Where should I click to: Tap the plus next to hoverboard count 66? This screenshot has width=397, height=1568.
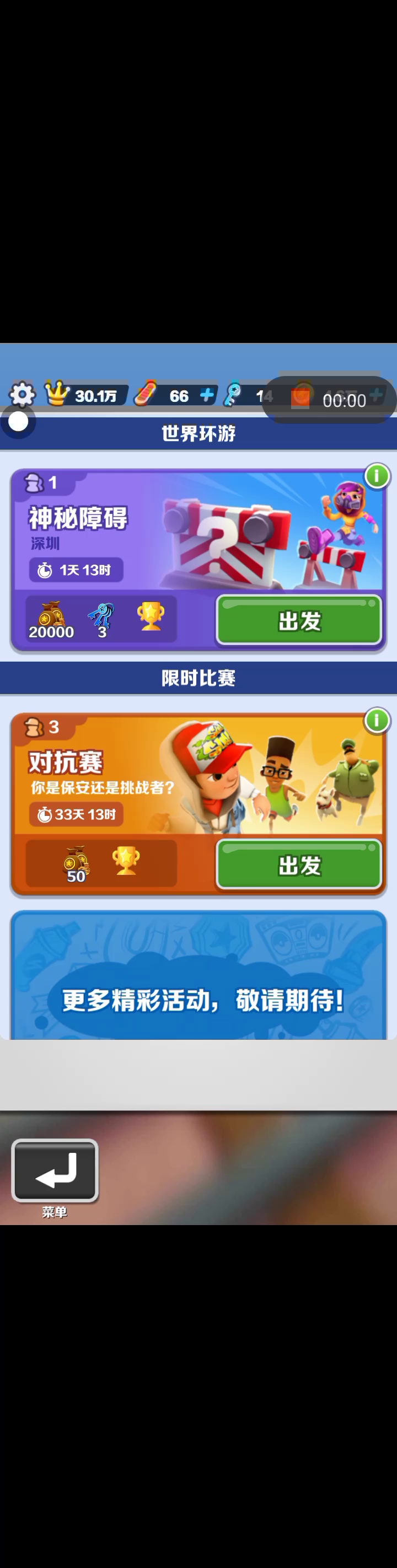coord(207,395)
